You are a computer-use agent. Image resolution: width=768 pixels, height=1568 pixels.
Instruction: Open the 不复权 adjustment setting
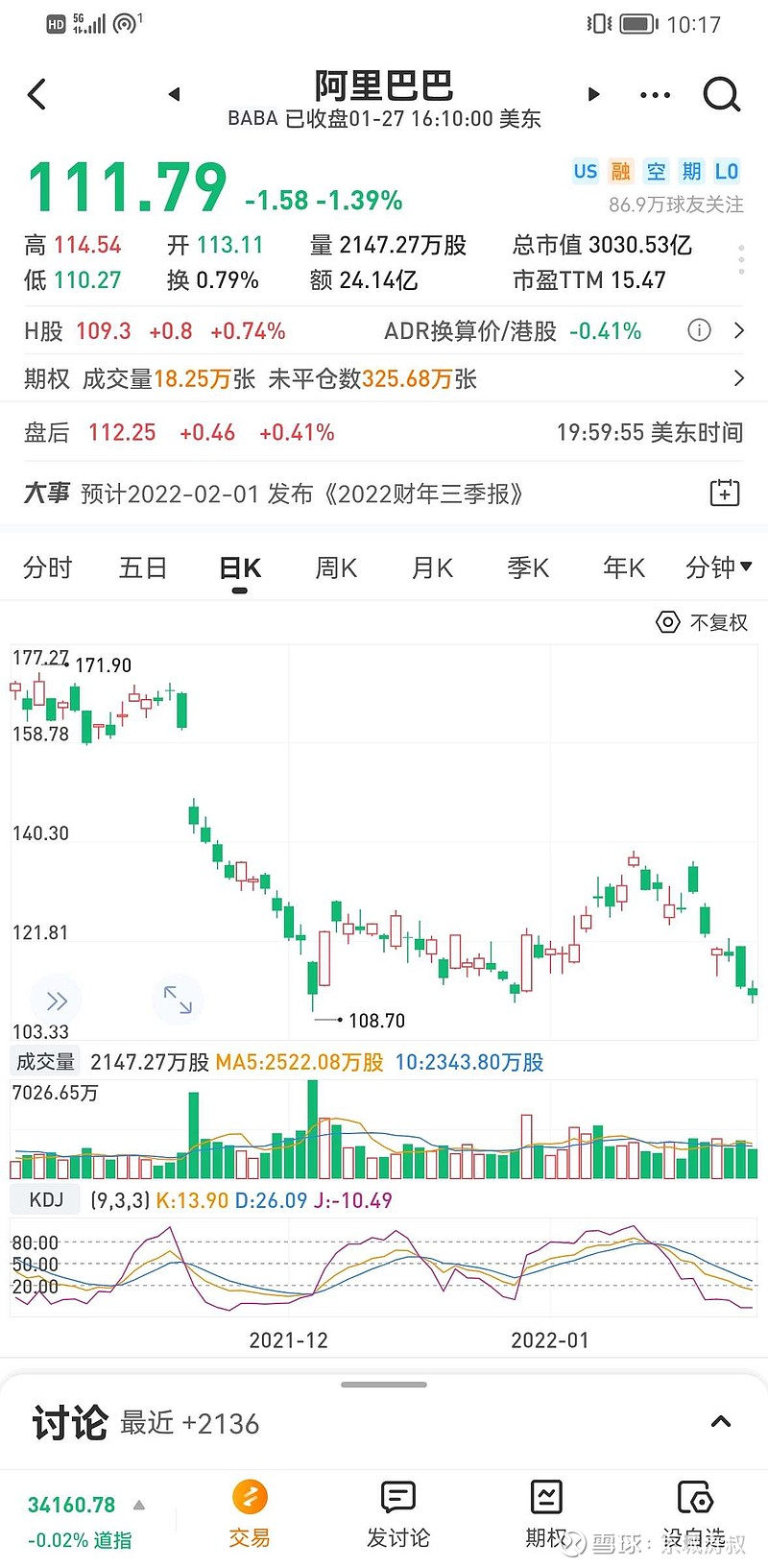[702, 622]
